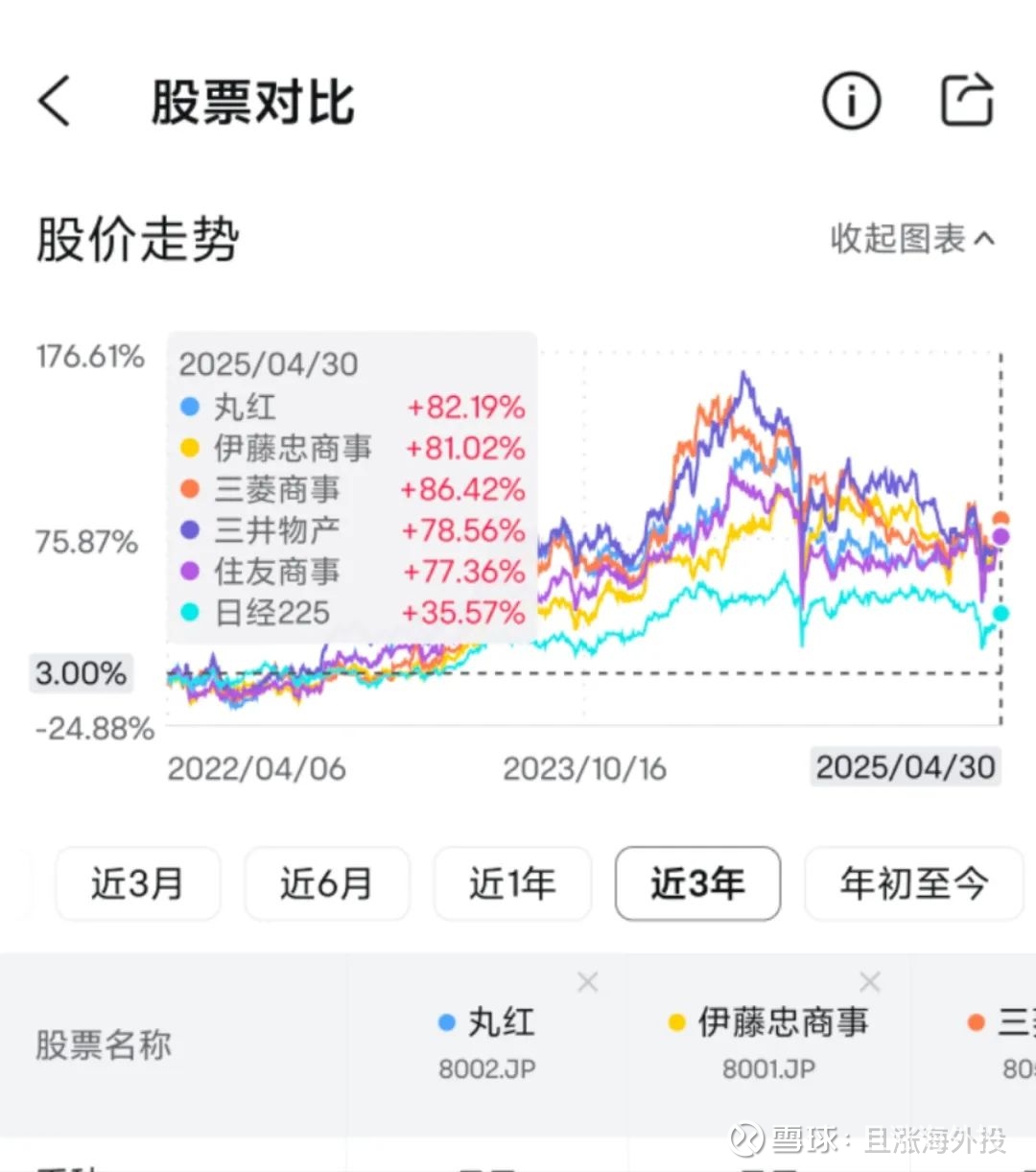The height and width of the screenshot is (1172, 1036).
Task: Click the 近3年 selected range
Action: point(697,884)
